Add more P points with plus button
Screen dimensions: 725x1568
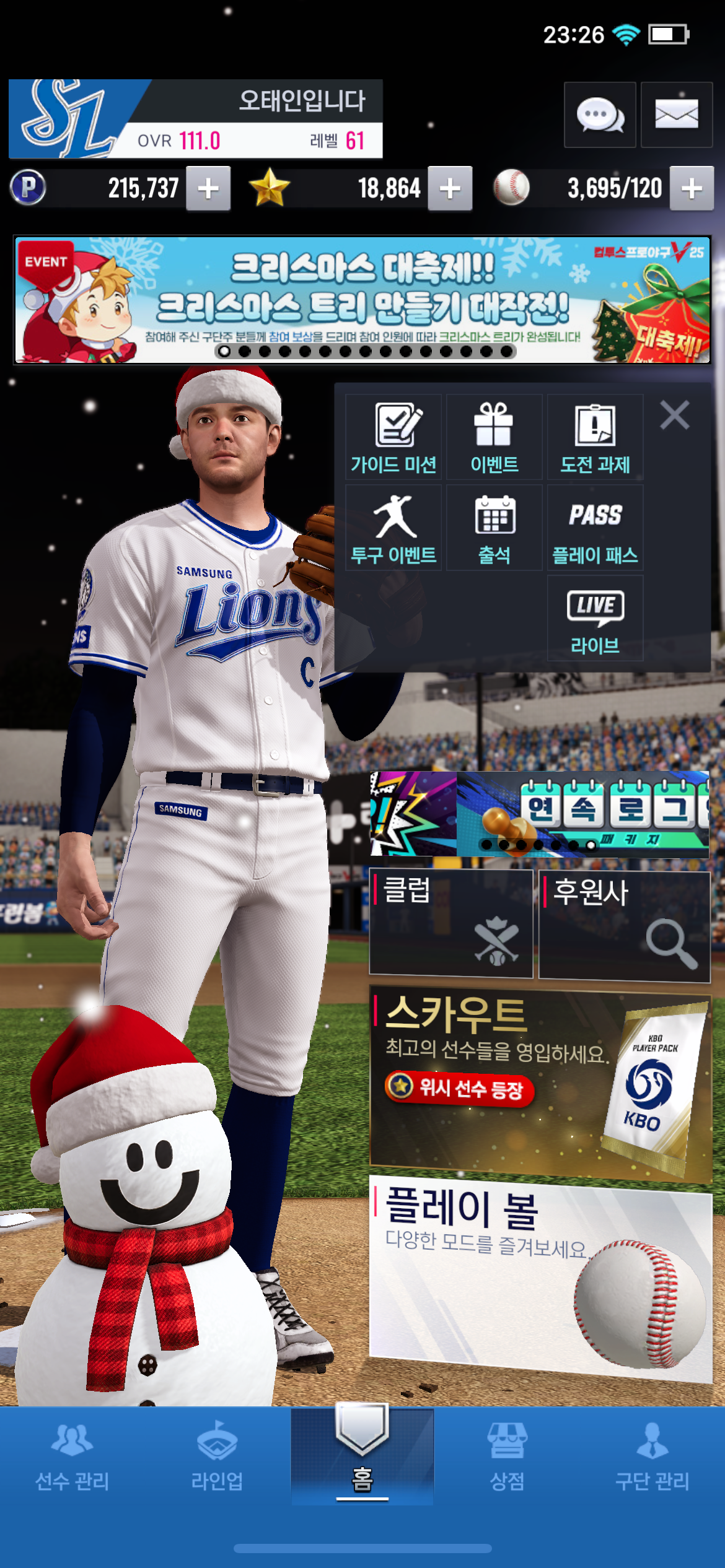[209, 188]
